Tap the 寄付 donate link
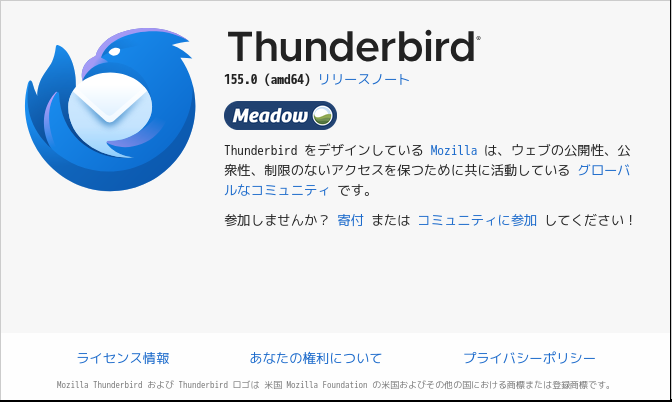This screenshot has width=672, height=402. click(350, 220)
